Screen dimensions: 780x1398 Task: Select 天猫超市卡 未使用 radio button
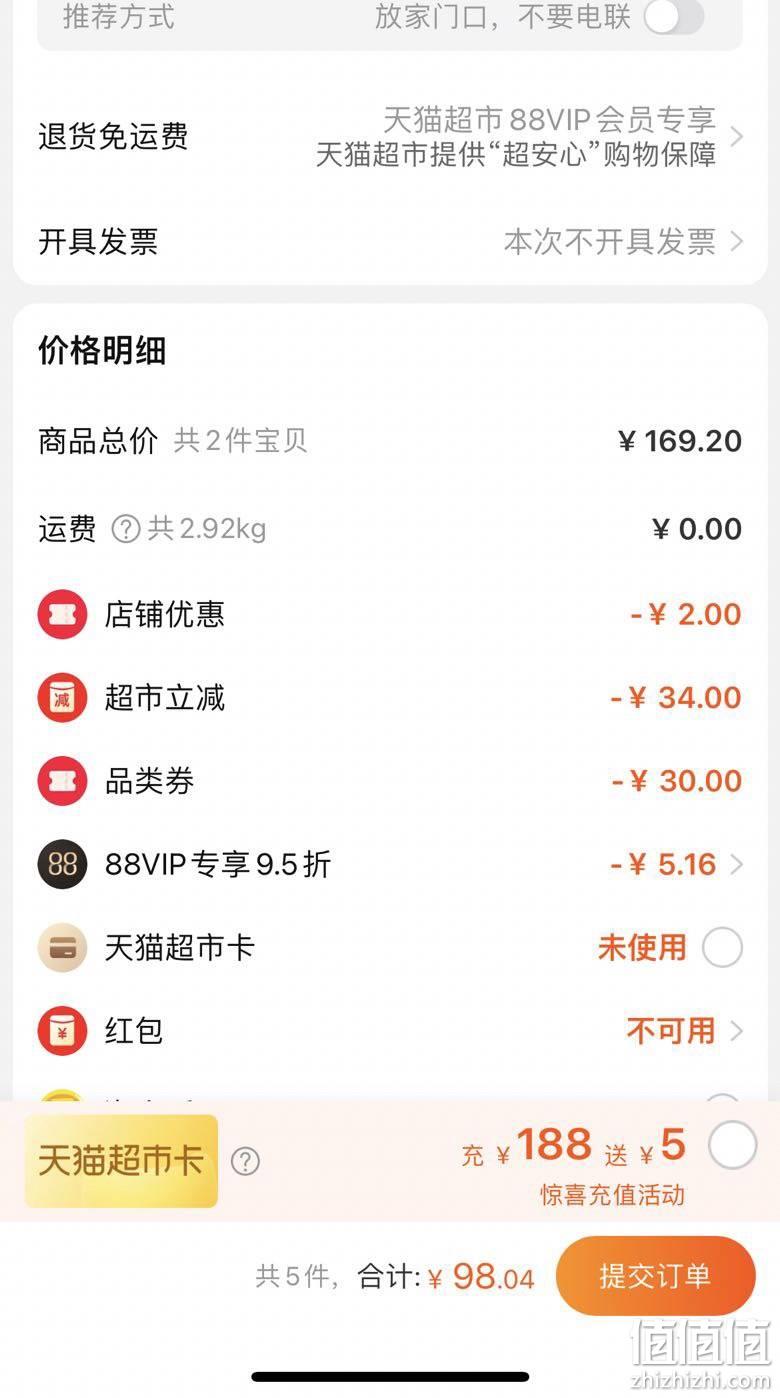pyautogui.click(x=722, y=947)
